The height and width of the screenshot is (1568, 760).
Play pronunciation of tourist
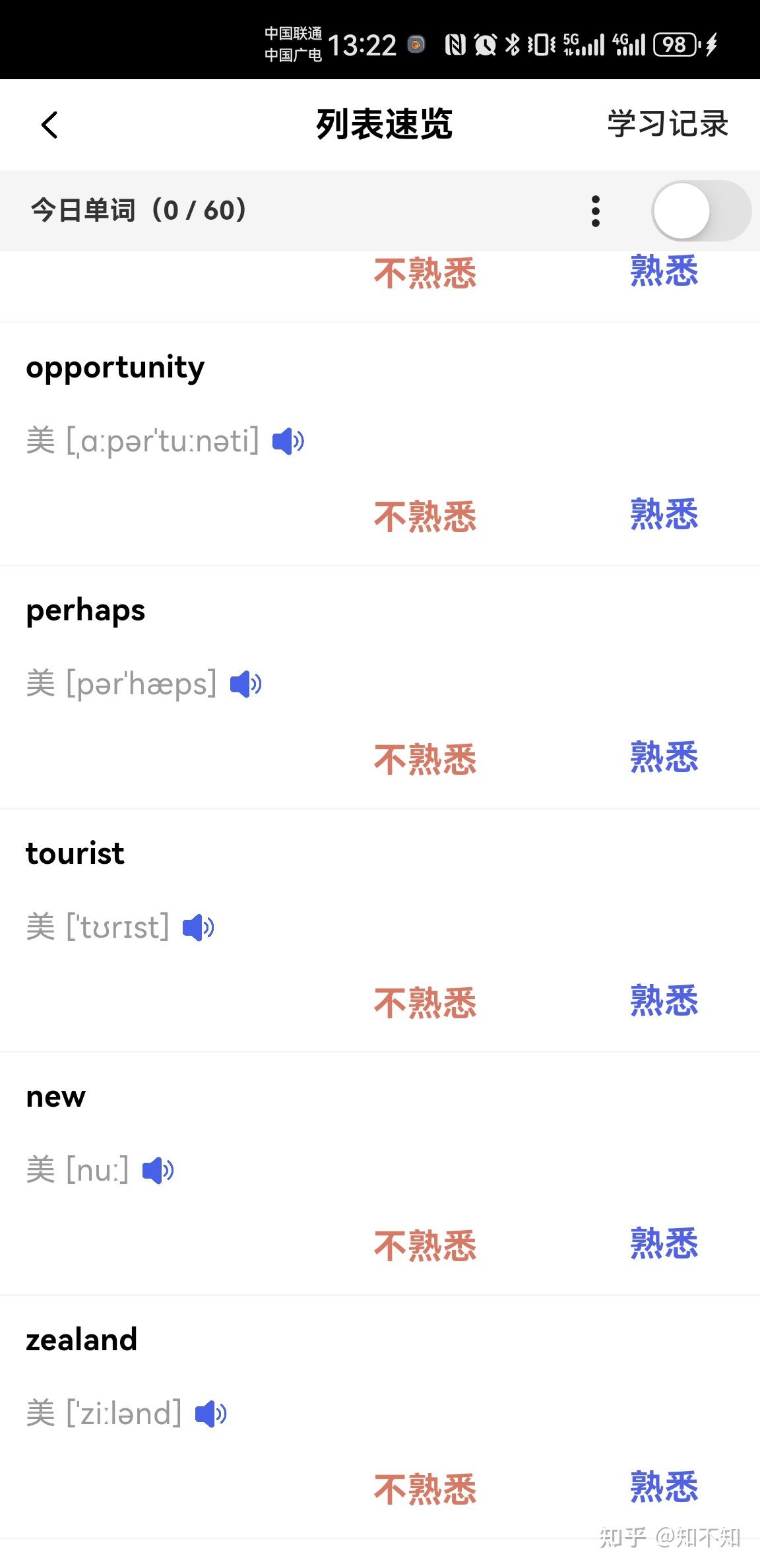[199, 927]
